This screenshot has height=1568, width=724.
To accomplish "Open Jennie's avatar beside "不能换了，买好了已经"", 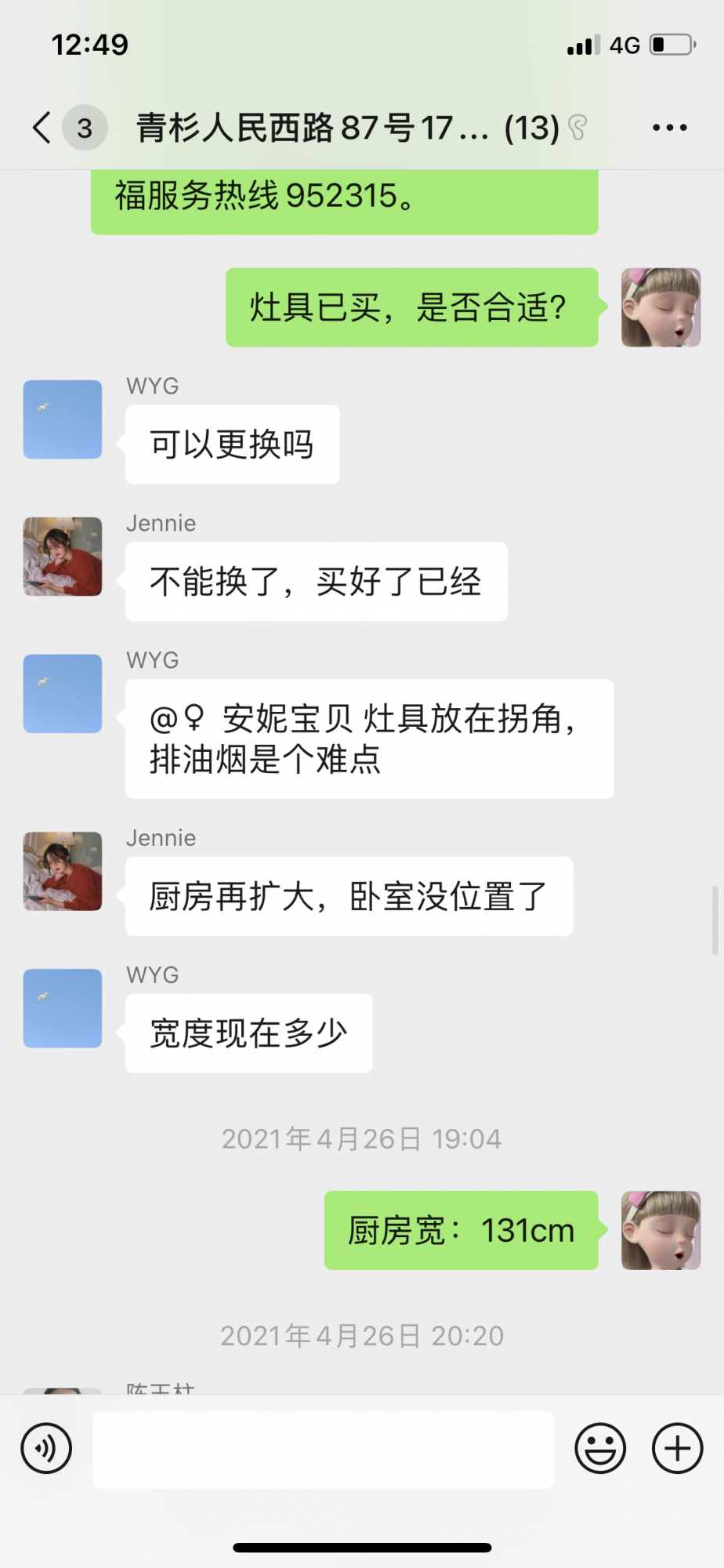I will [x=63, y=557].
